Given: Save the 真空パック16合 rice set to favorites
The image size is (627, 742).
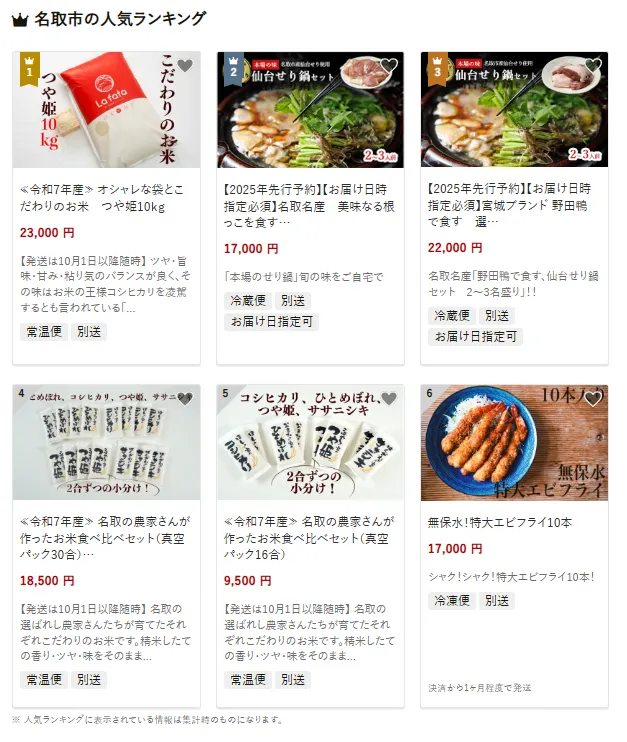Looking at the screenshot, I should click(389, 400).
